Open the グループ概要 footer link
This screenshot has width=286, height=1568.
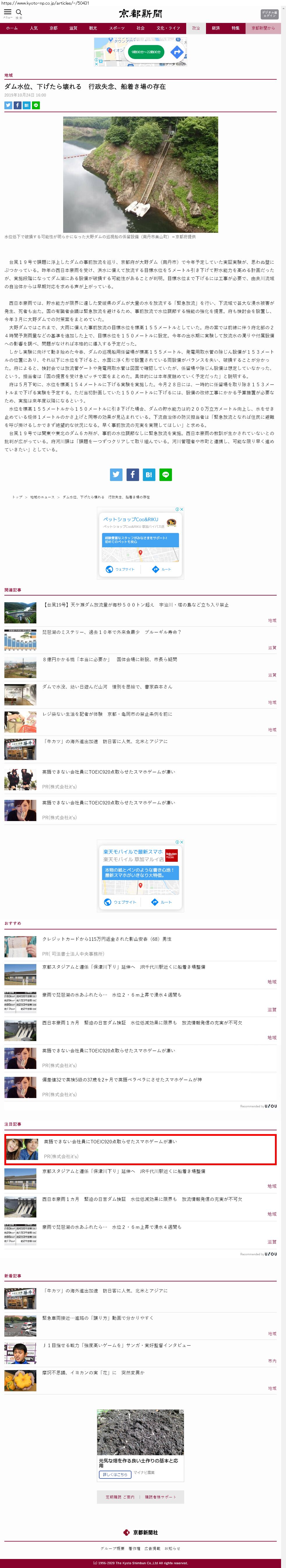pos(112,1549)
